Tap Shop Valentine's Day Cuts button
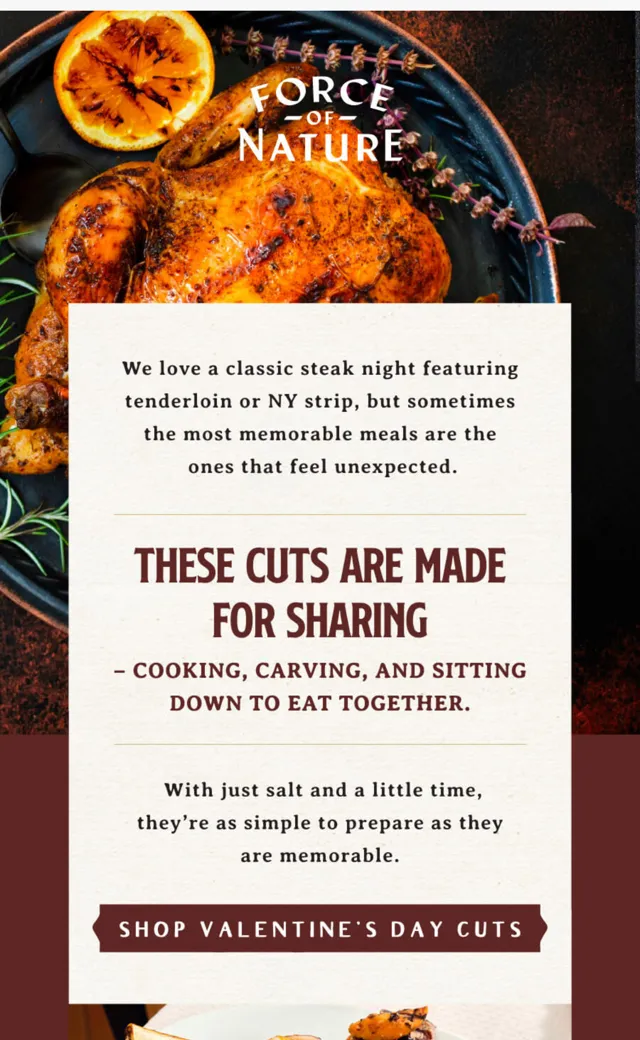Viewport: 640px width, 1040px height. click(x=320, y=928)
